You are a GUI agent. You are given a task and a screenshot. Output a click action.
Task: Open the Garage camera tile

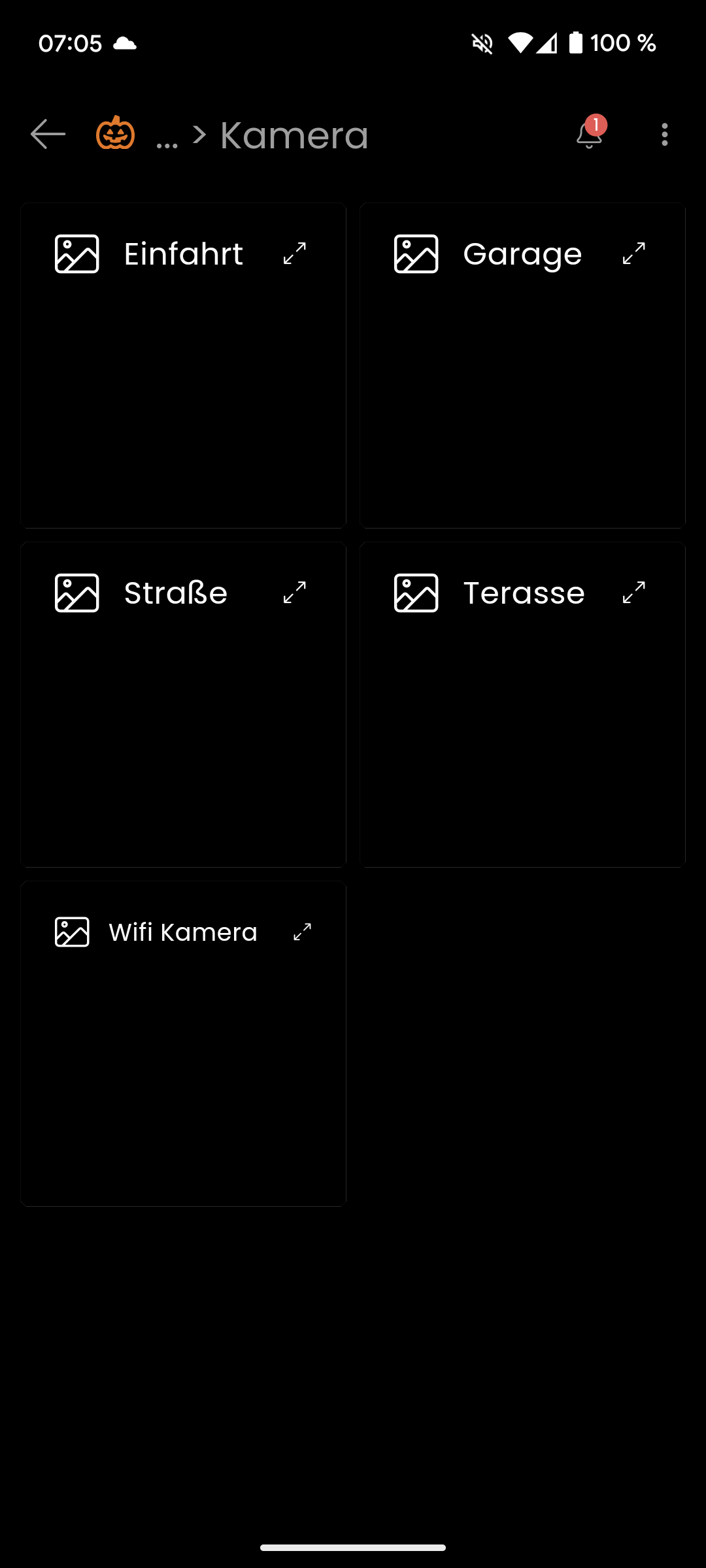coord(522,365)
